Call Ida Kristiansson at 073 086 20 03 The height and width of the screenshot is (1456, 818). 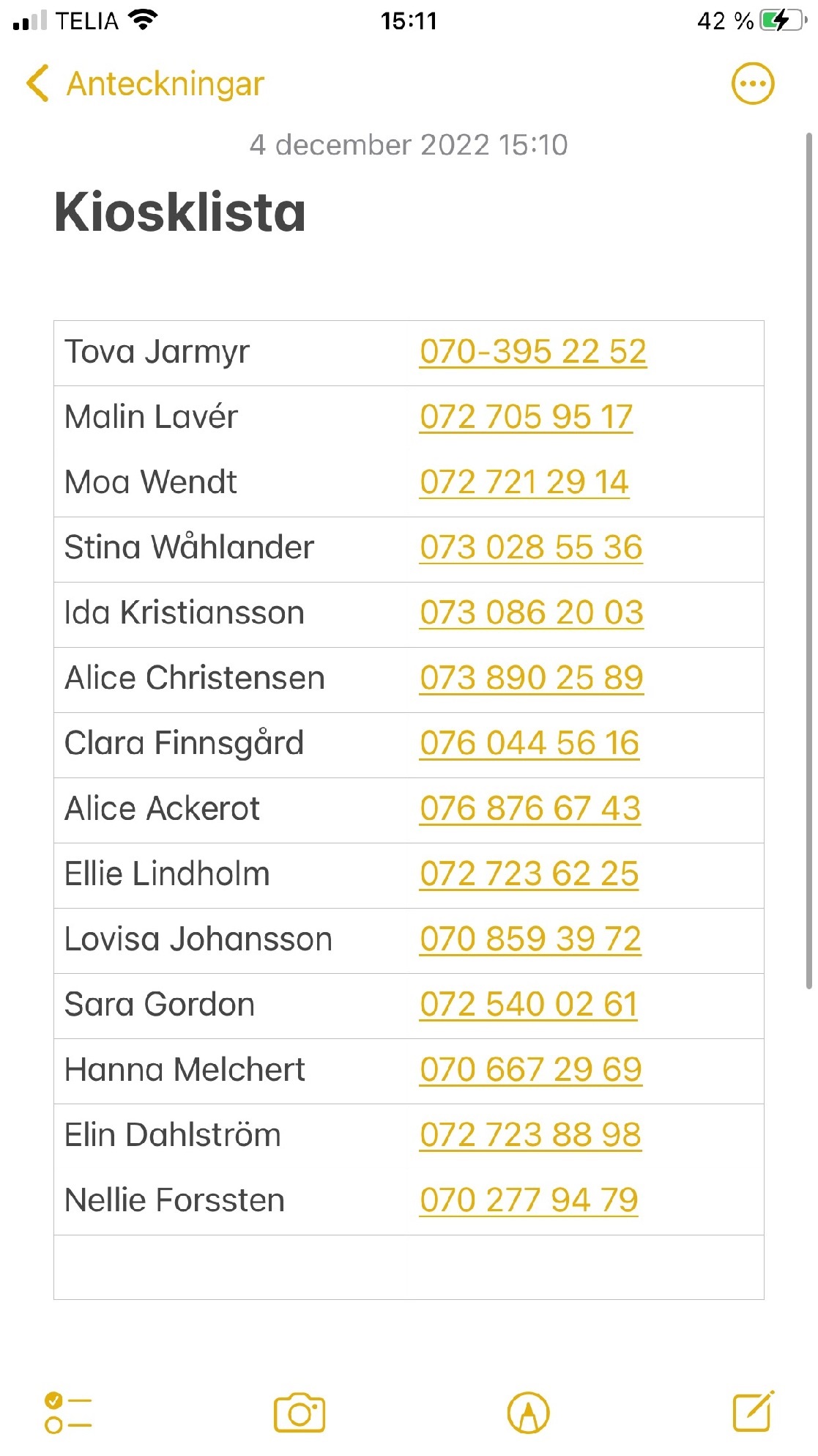pyautogui.click(x=532, y=613)
